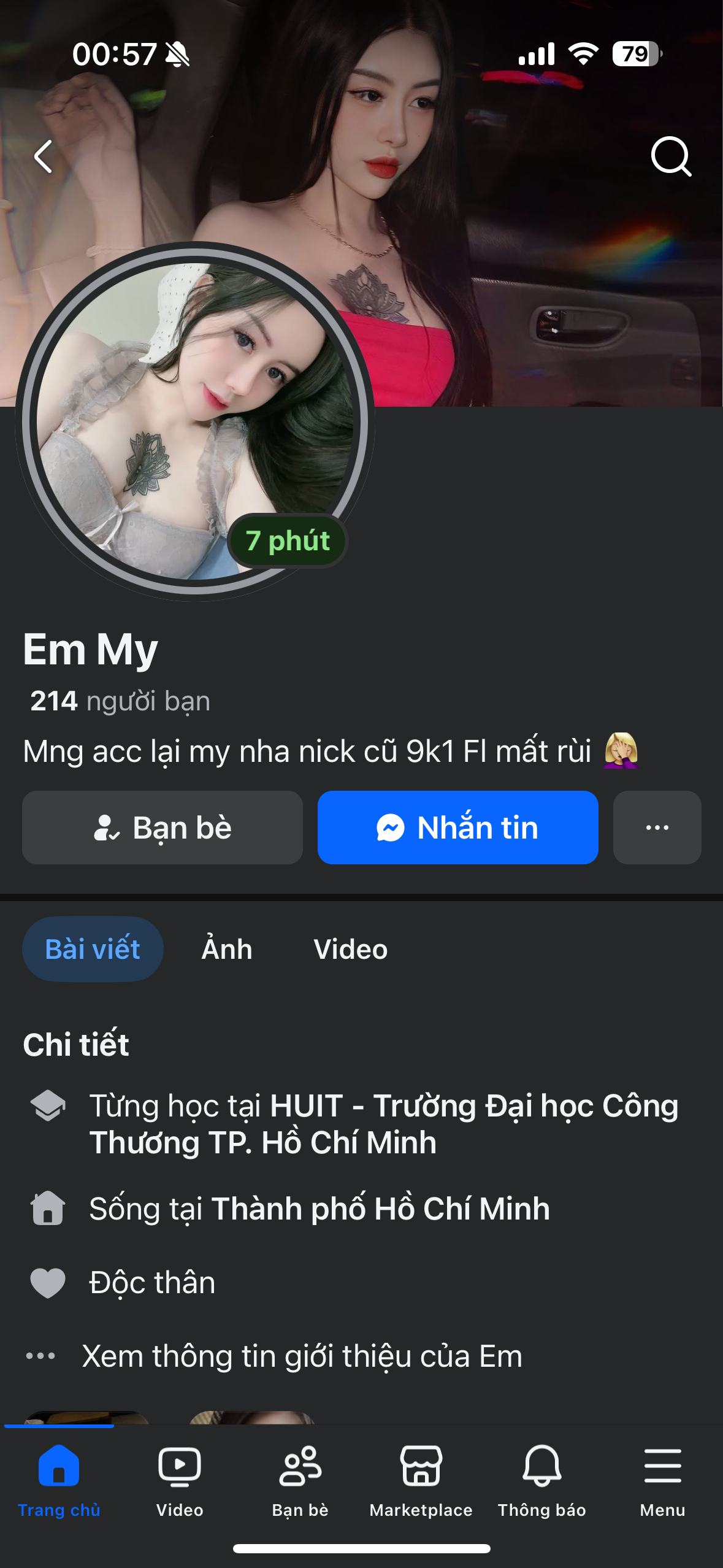This screenshot has height=1568, width=723.
Task: Select the Bài viết tab
Action: point(93,949)
